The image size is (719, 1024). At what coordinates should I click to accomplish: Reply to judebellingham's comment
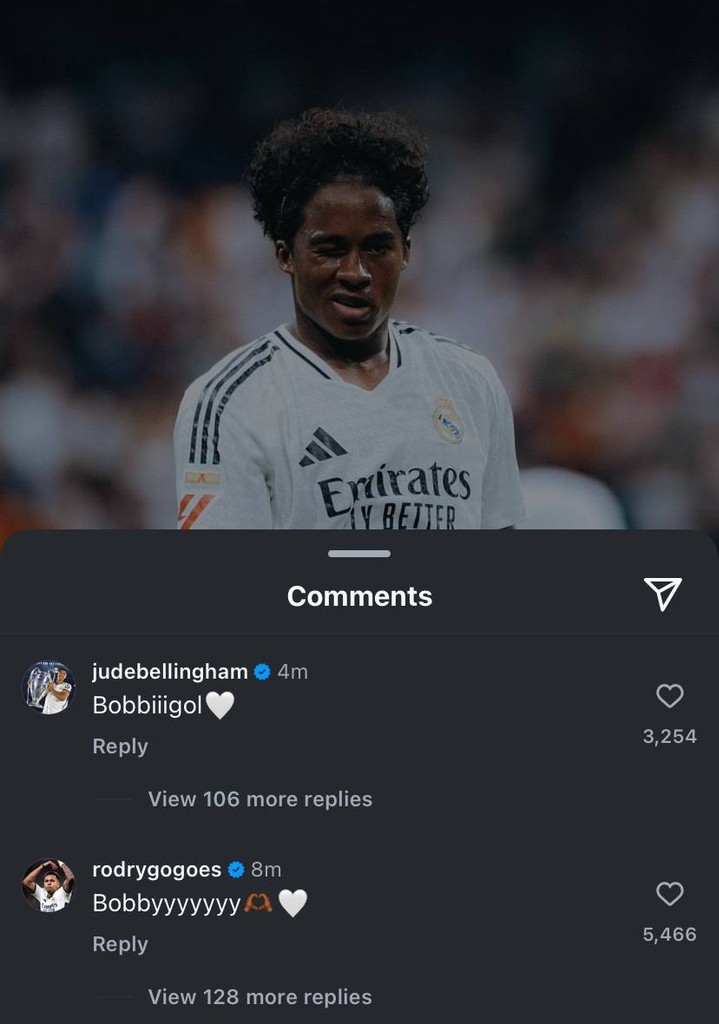(120, 746)
